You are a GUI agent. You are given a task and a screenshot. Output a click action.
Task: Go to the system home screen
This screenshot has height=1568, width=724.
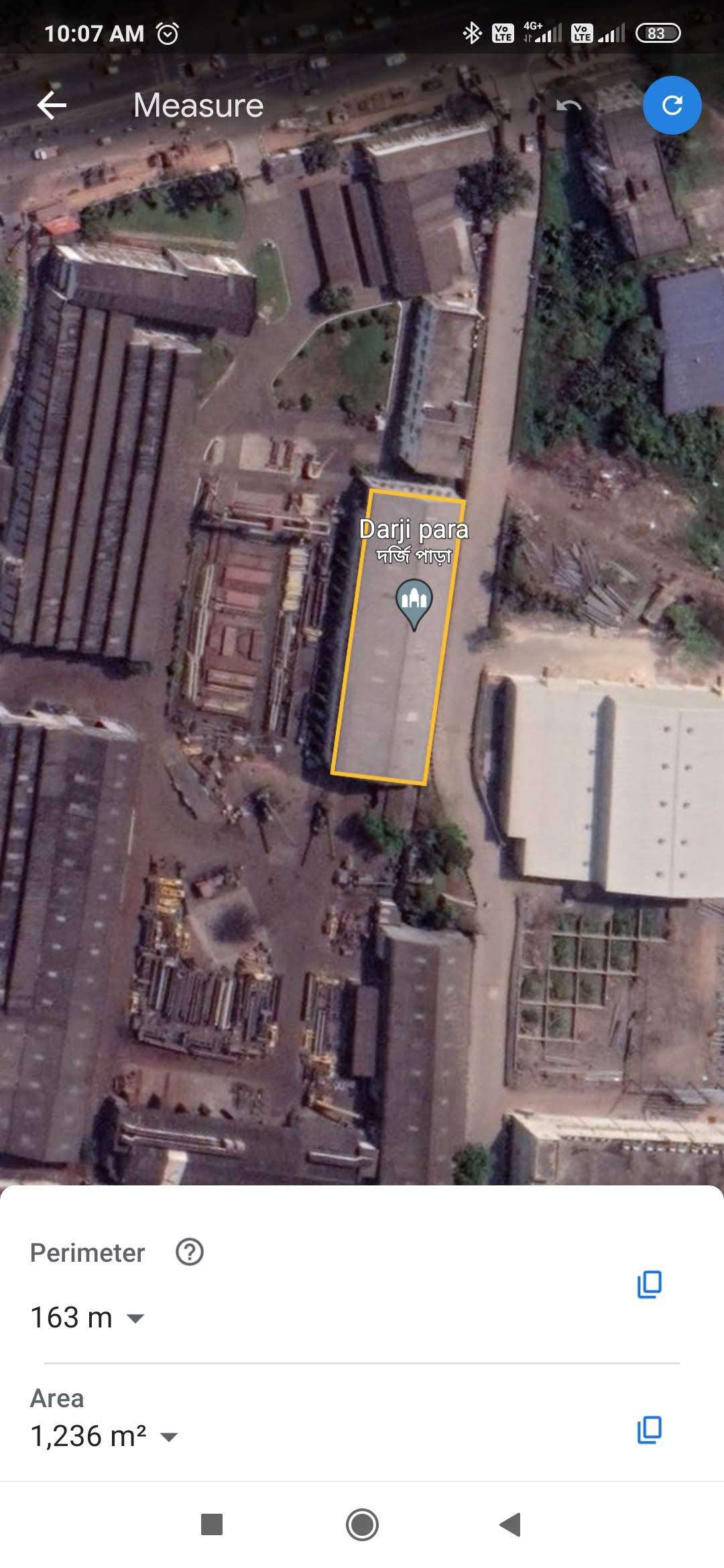[362, 1524]
